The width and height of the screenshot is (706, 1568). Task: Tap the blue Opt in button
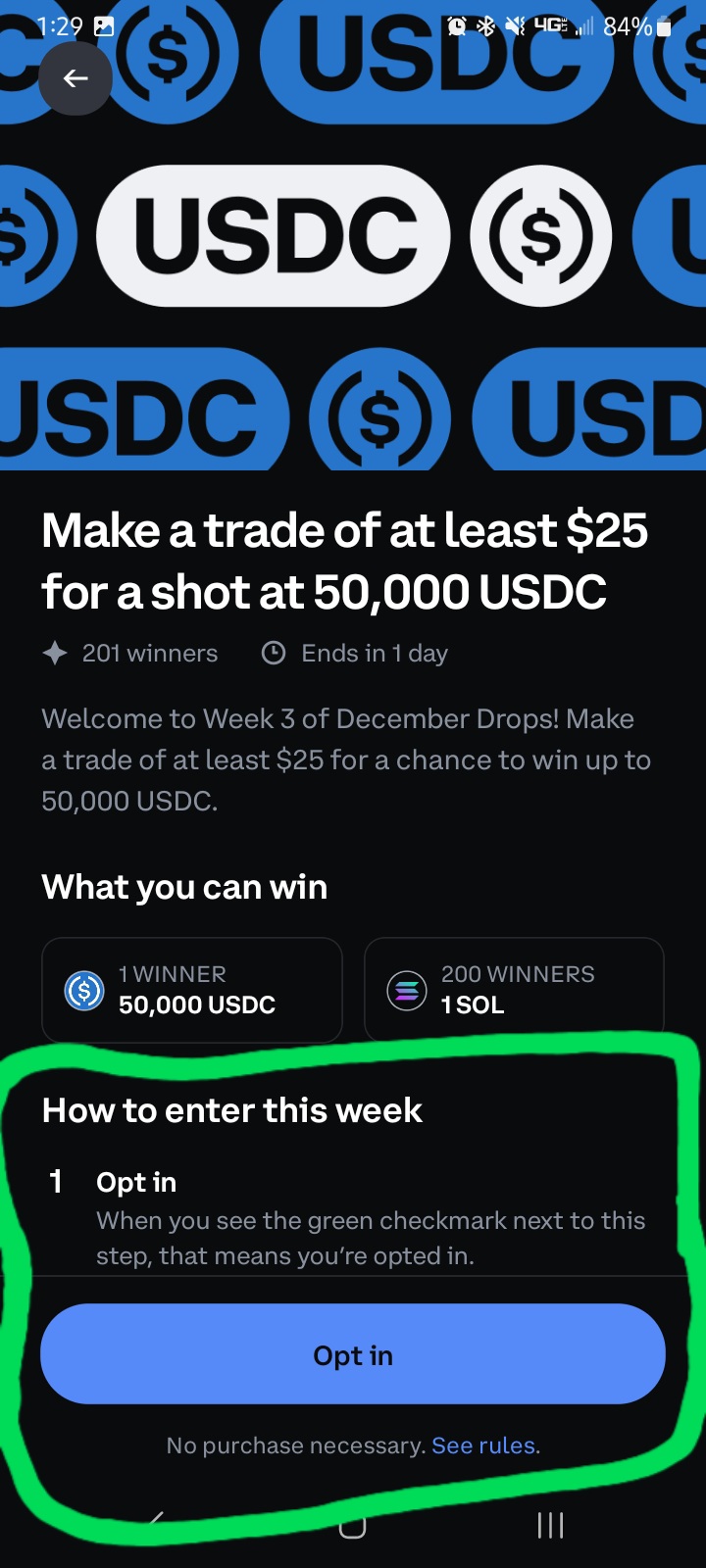click(x=353, y=1354)
